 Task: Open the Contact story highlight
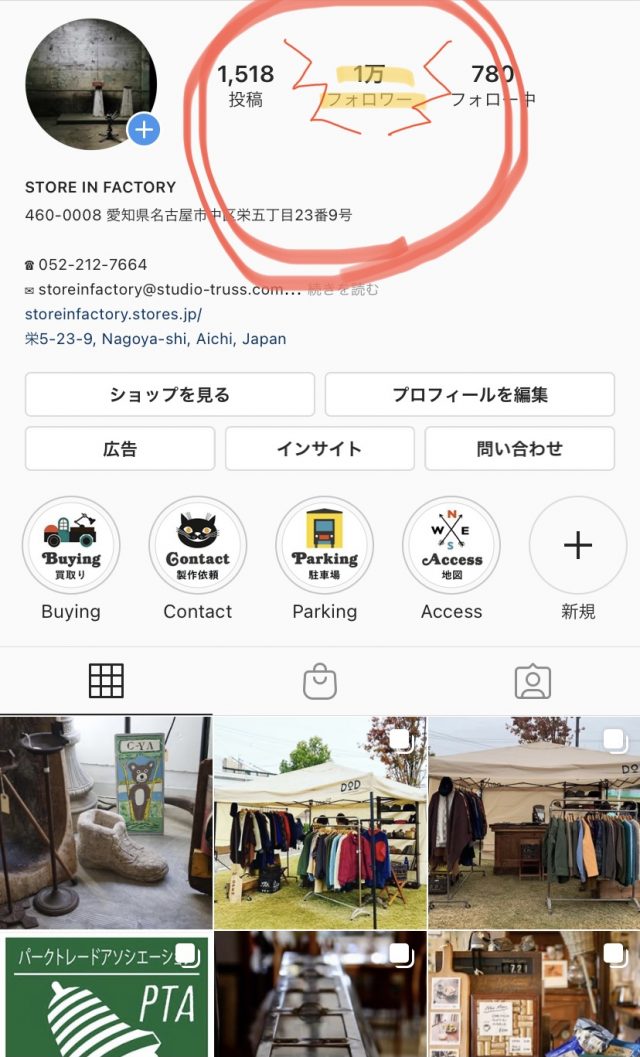[x=198, y=546]
